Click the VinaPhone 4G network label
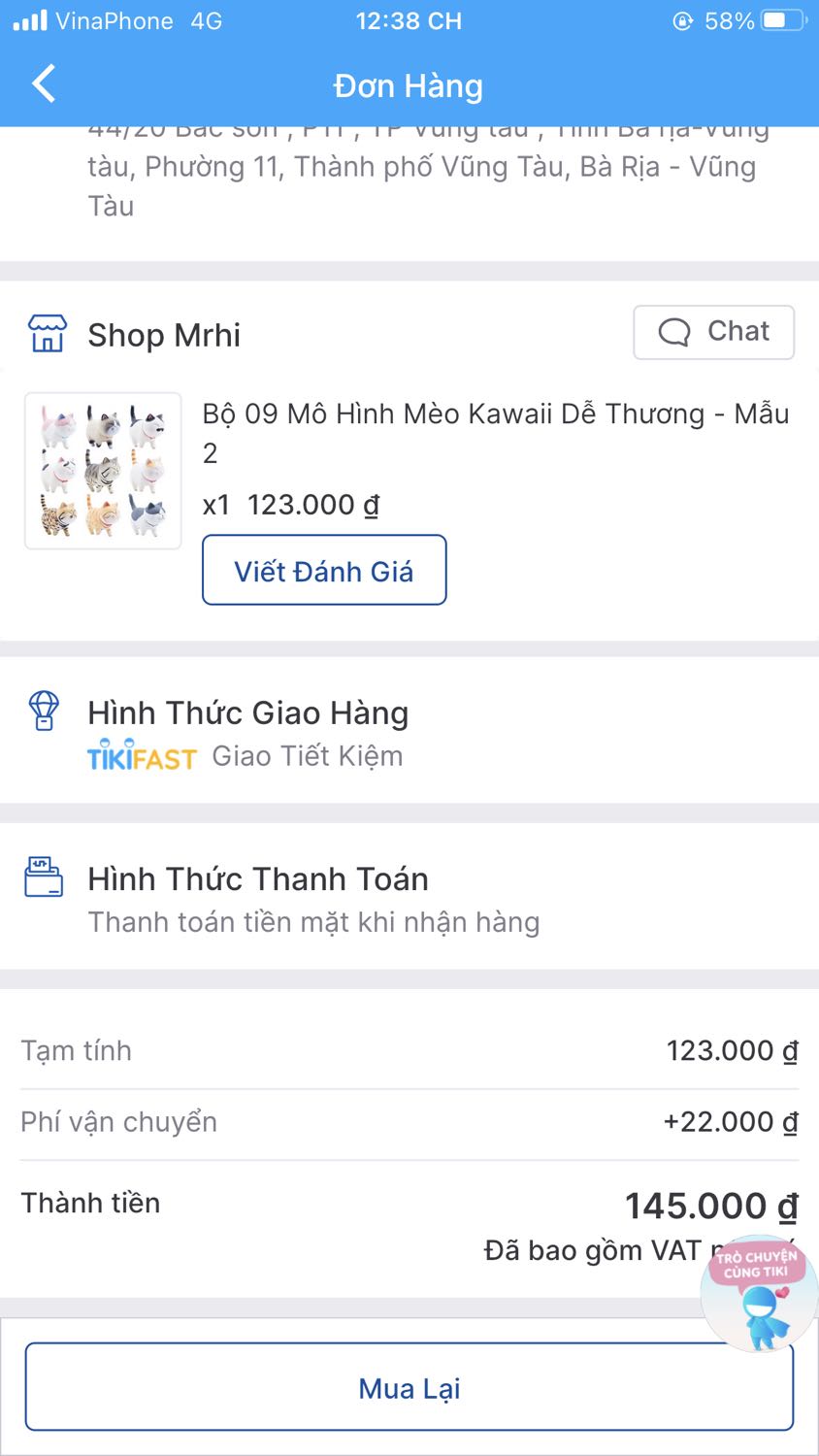This screenshot has width=819, height=1456. pos(126,20)
